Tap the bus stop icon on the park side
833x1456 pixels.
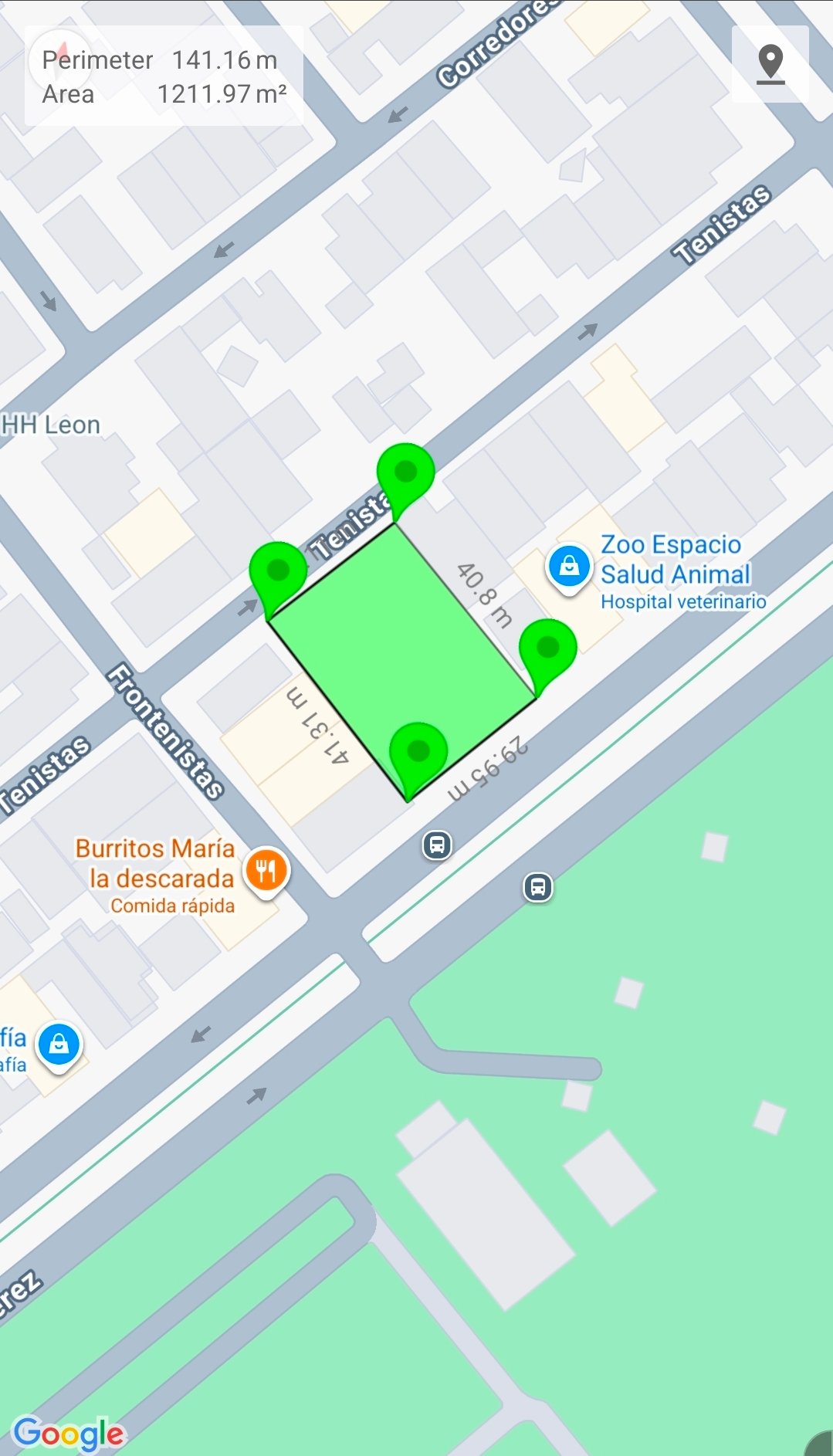[538, 887]
